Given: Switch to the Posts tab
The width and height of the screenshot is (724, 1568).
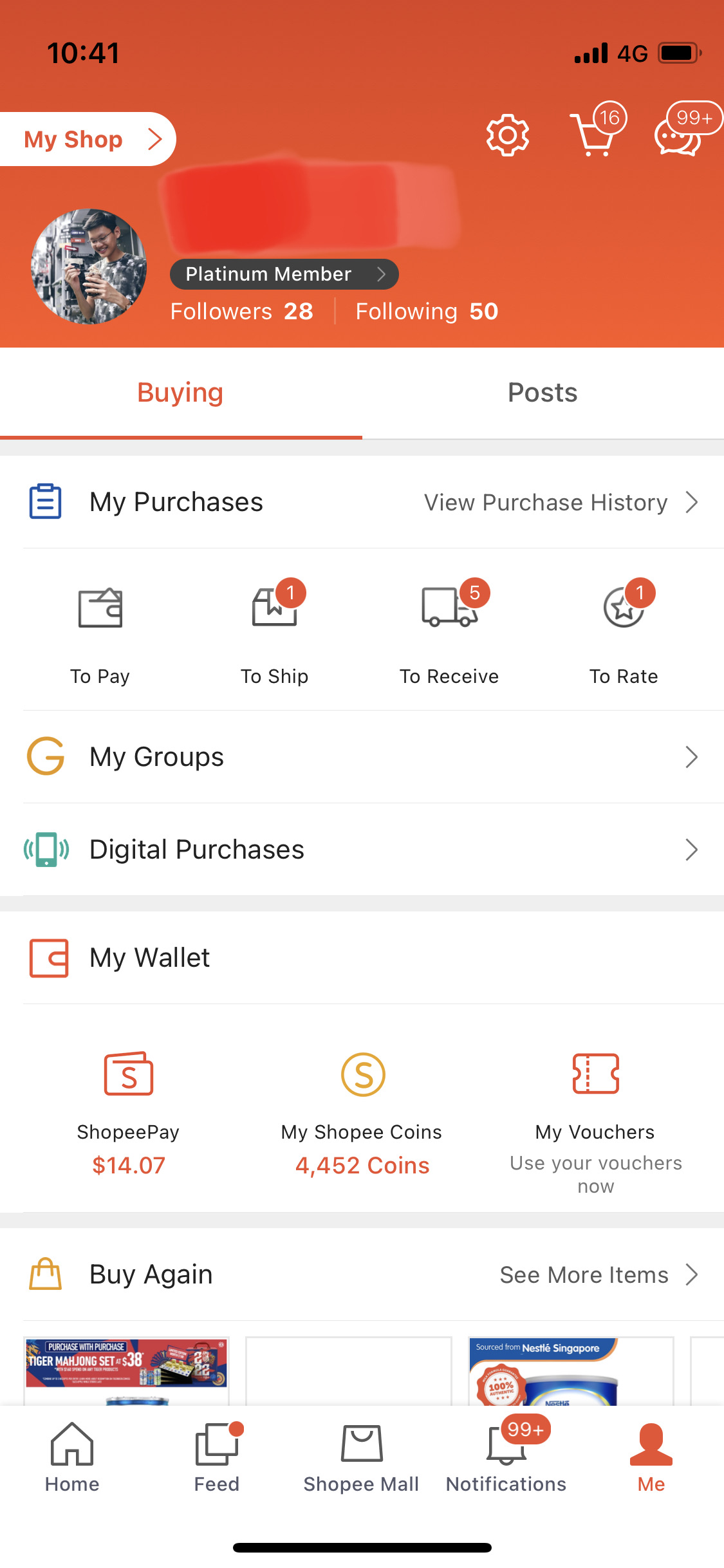Looking at the screenshot, I should 543,393.
